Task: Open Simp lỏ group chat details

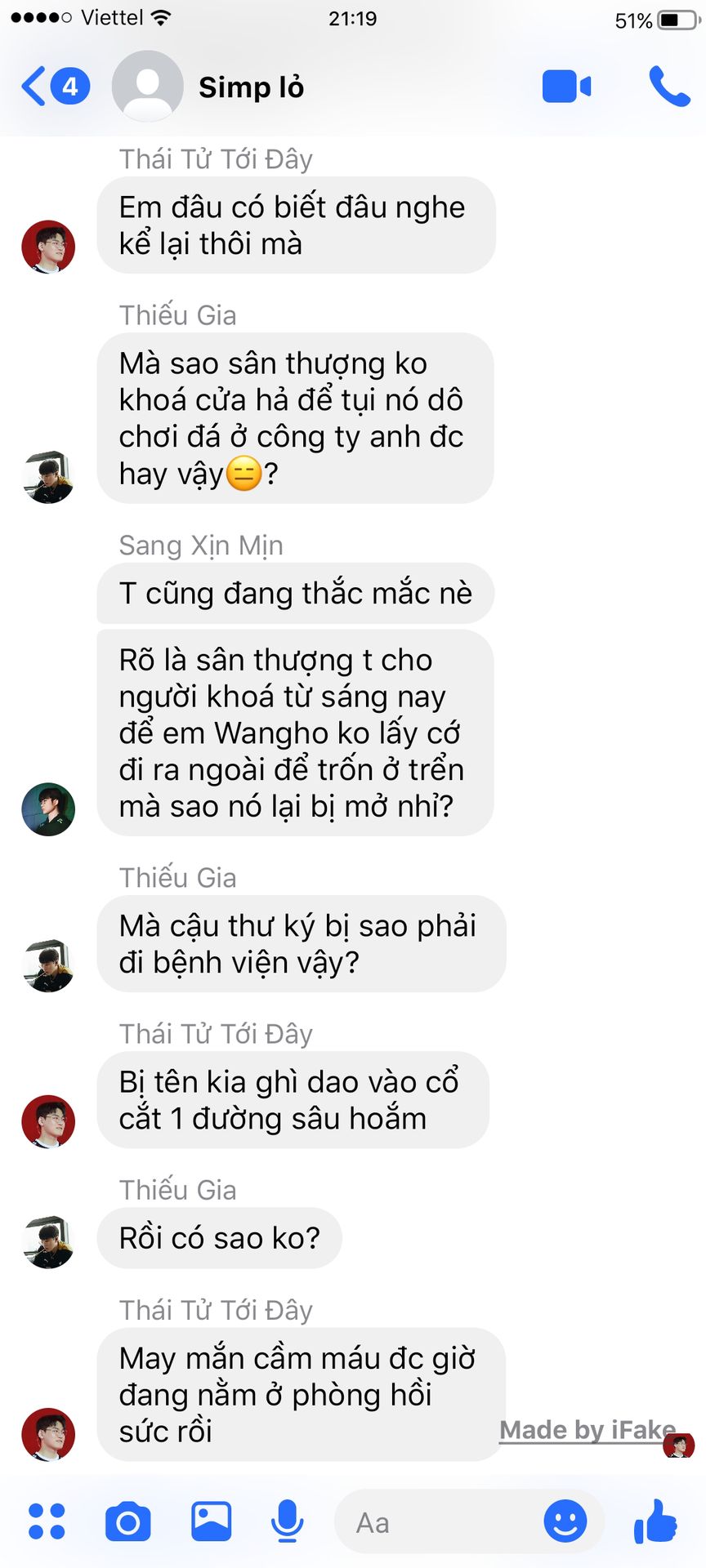Action: [x=251, y=87]
